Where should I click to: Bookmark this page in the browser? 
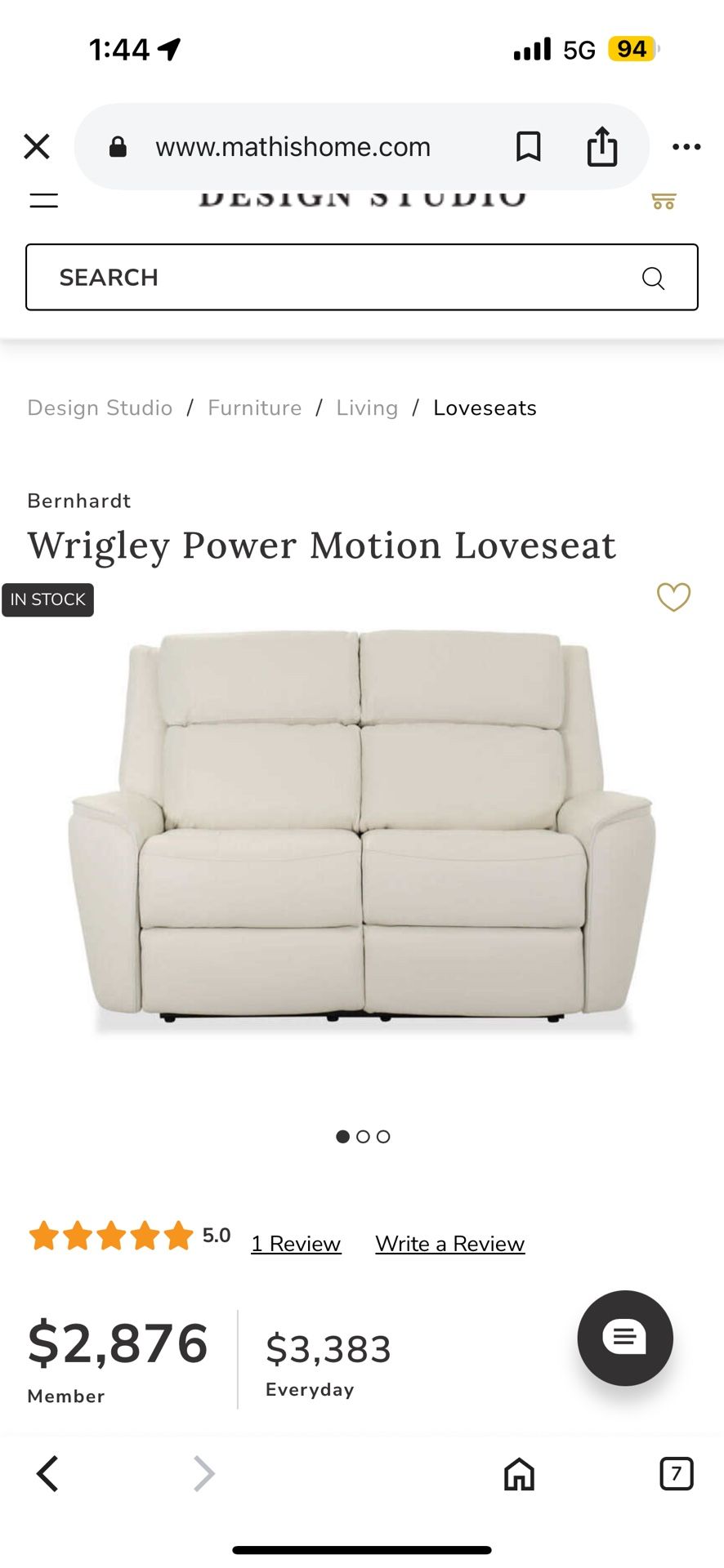[x=528, y=147]
